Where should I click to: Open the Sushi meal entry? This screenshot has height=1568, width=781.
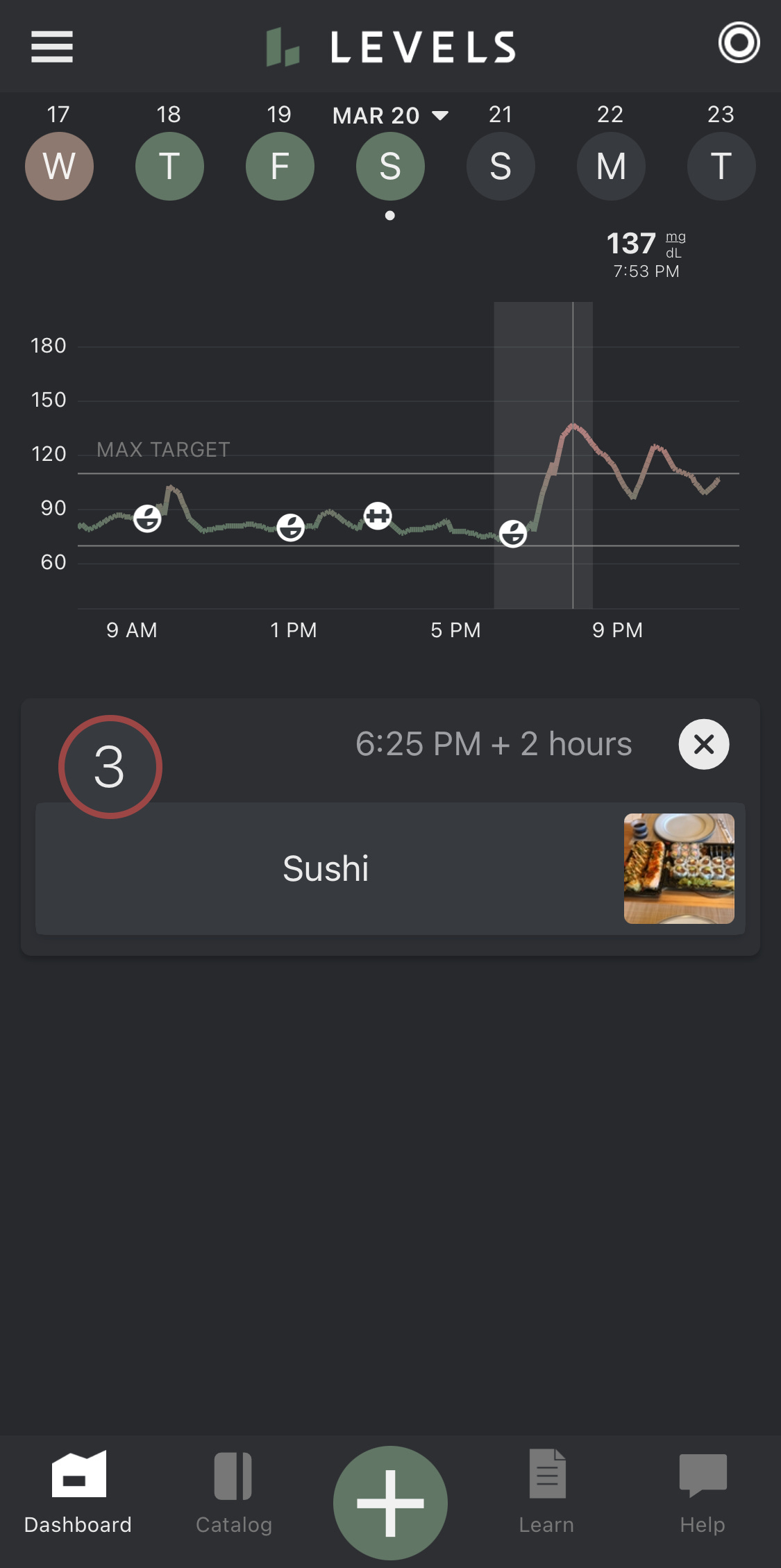point(326,868)
